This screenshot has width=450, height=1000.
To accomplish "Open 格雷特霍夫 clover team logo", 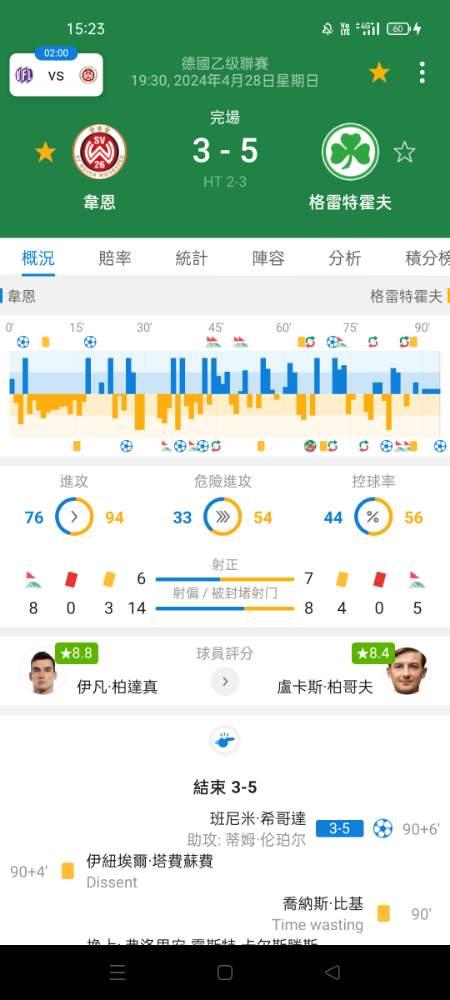I will (350, 152).
